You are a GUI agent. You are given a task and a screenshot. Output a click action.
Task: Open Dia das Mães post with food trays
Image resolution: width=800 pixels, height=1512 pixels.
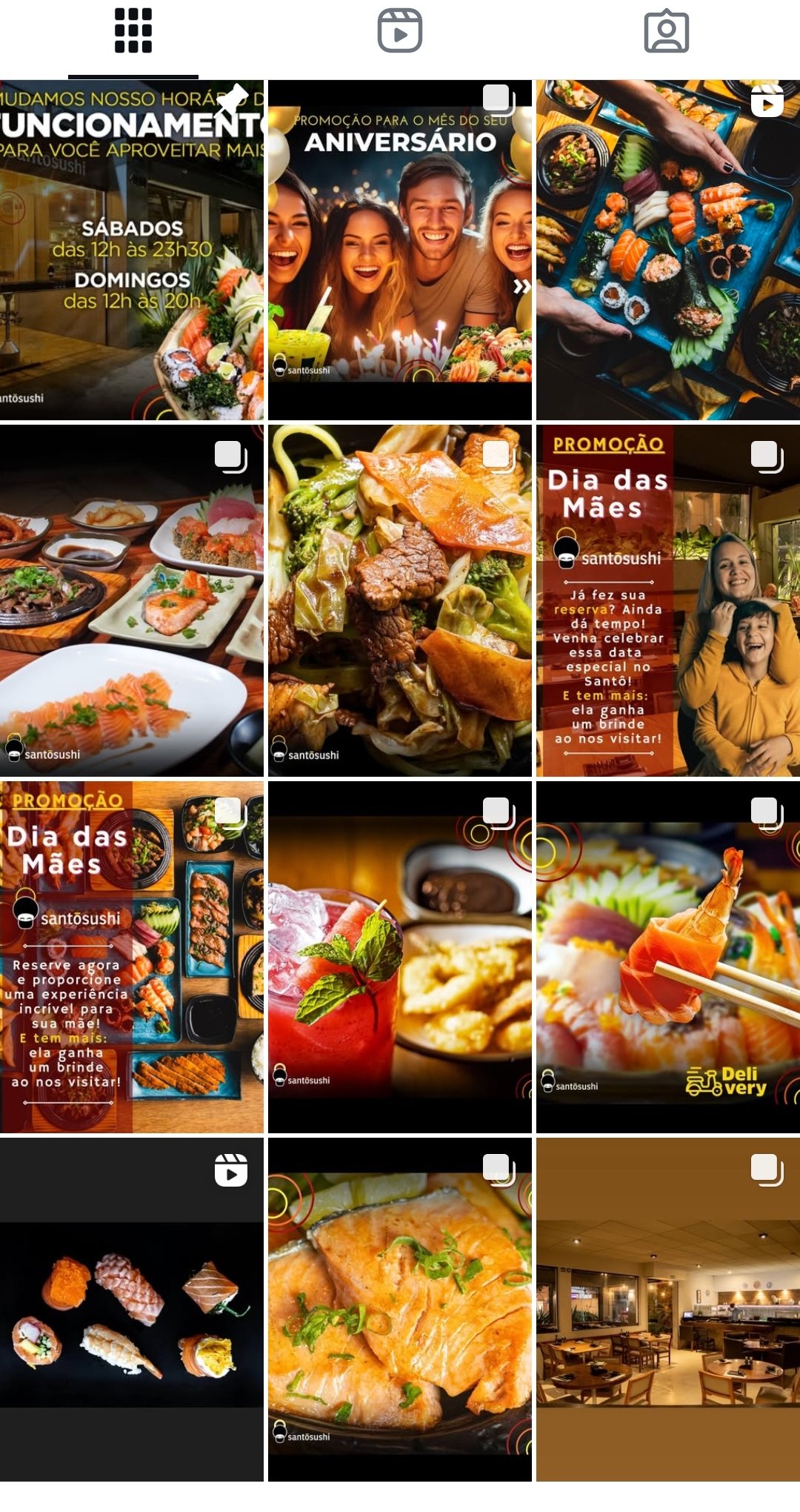132,957
